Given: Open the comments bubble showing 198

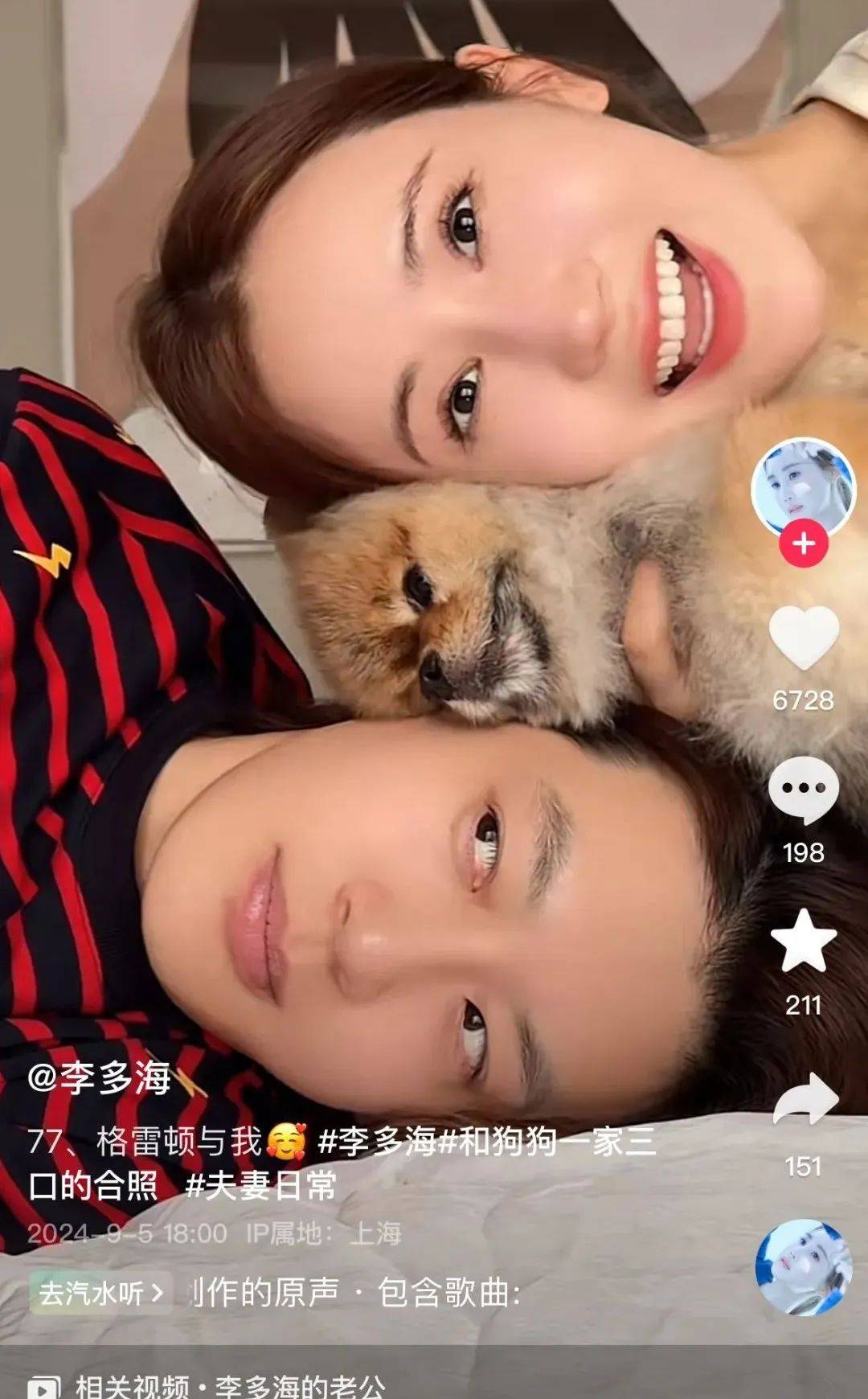Looking at the screenshot, I should tap(804, 790).
